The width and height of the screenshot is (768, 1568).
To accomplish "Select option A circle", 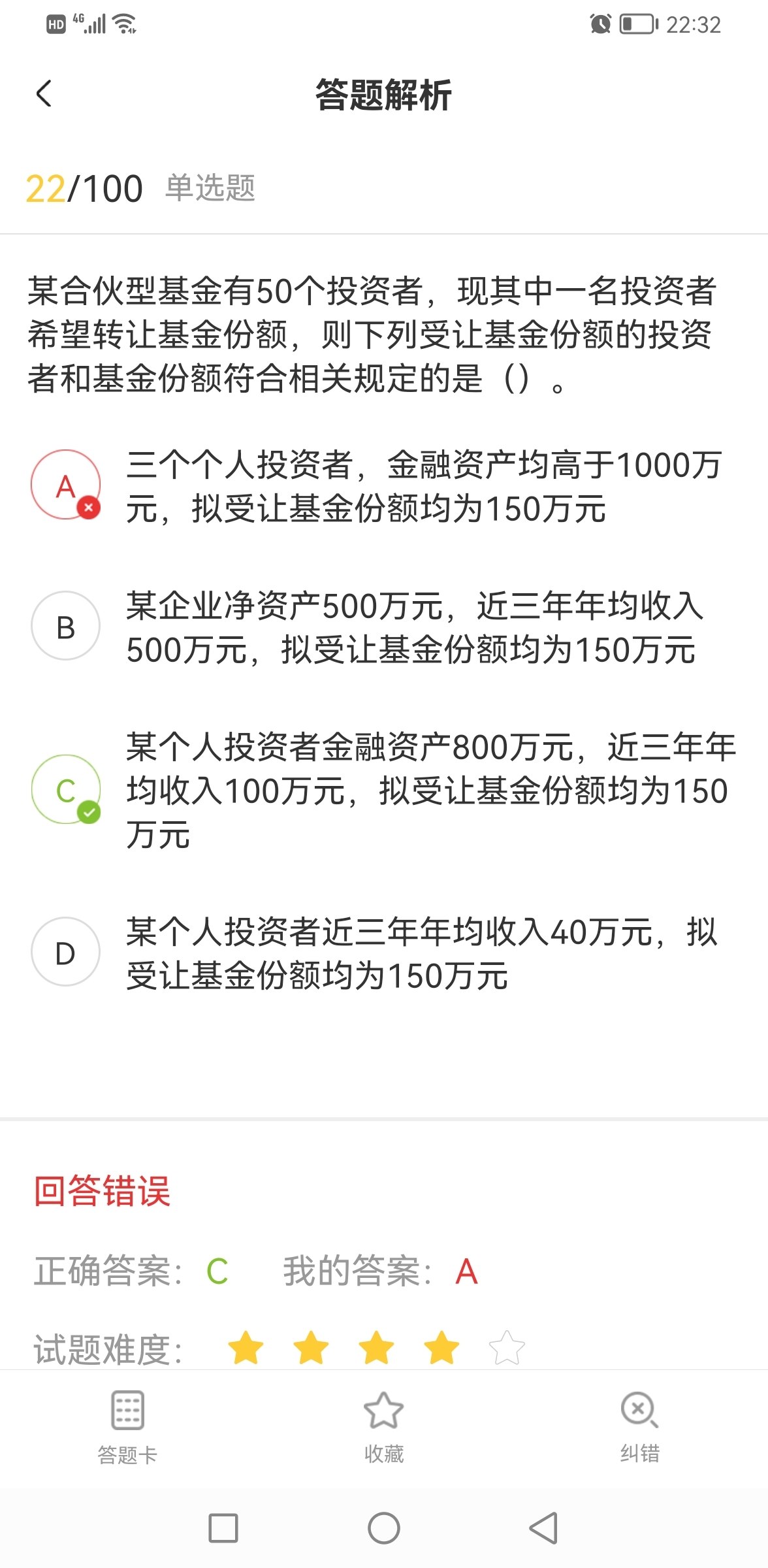I will (x=66, y=485).
